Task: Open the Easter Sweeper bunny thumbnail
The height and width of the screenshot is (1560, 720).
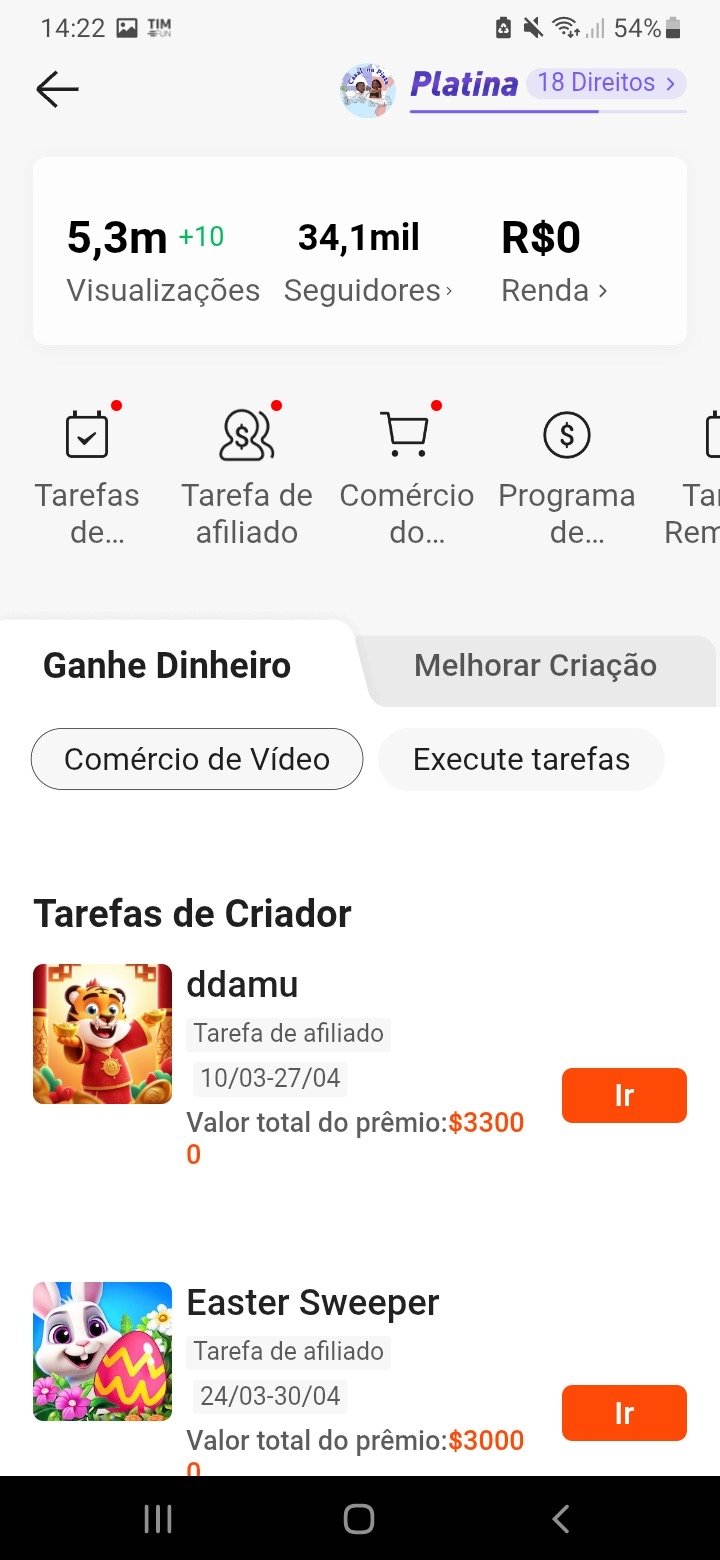Action: [x=102, y=1351]
